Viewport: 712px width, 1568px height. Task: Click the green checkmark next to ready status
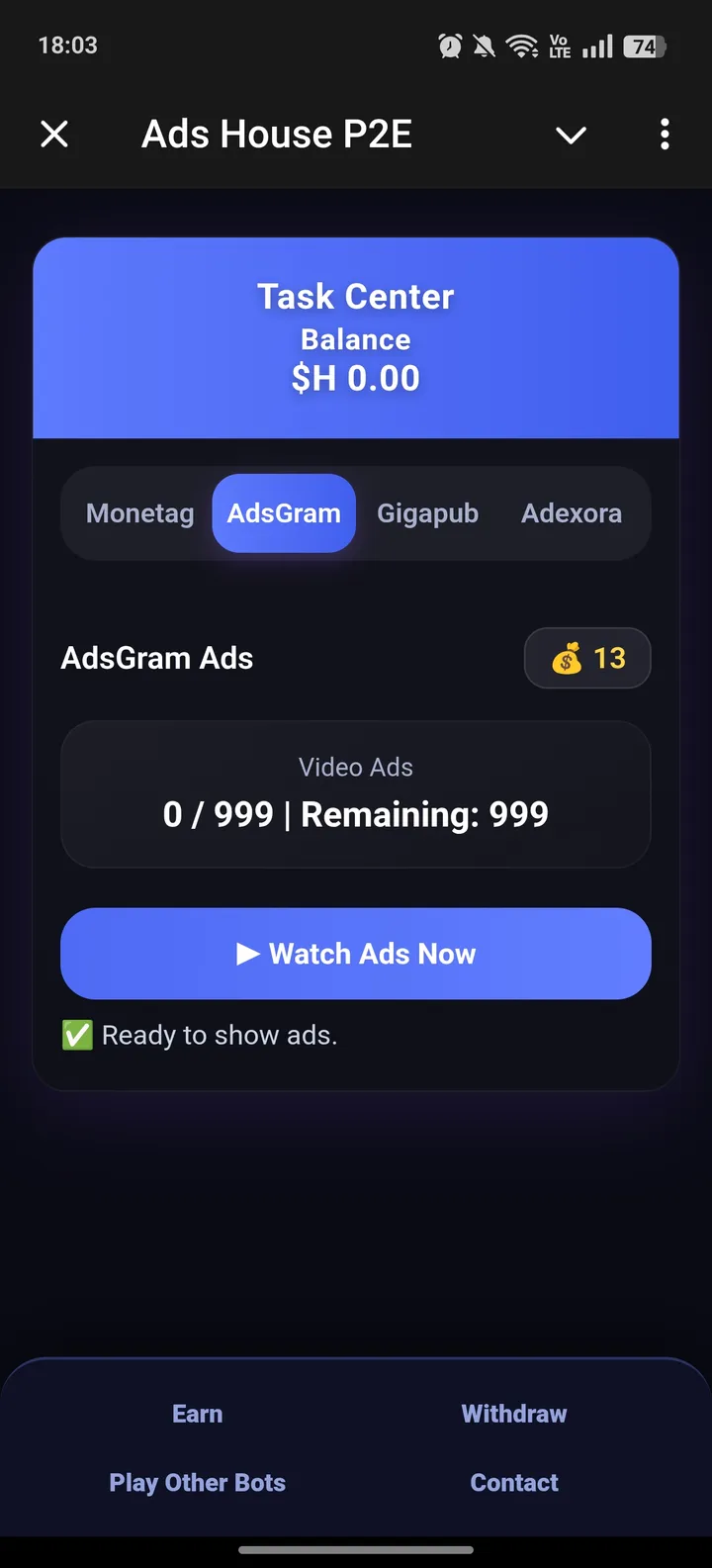tap(77, 1036)
